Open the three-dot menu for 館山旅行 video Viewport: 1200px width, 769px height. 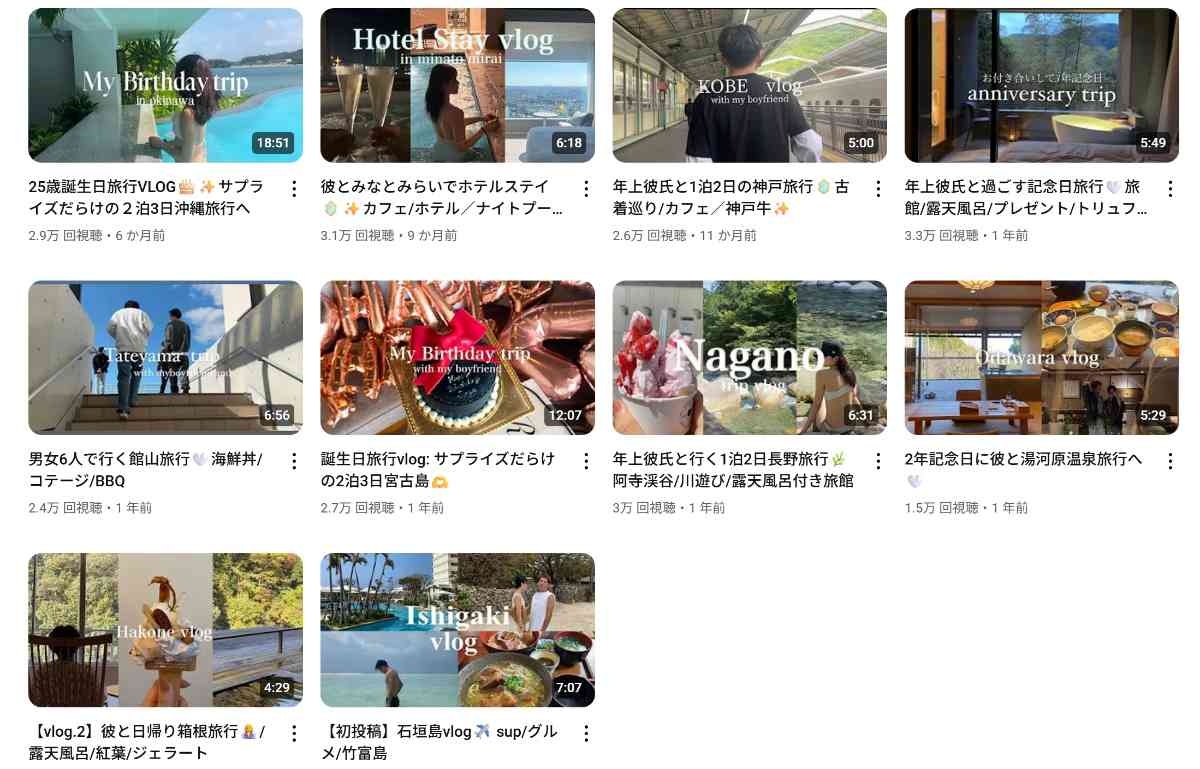click(x=294, y=461)
